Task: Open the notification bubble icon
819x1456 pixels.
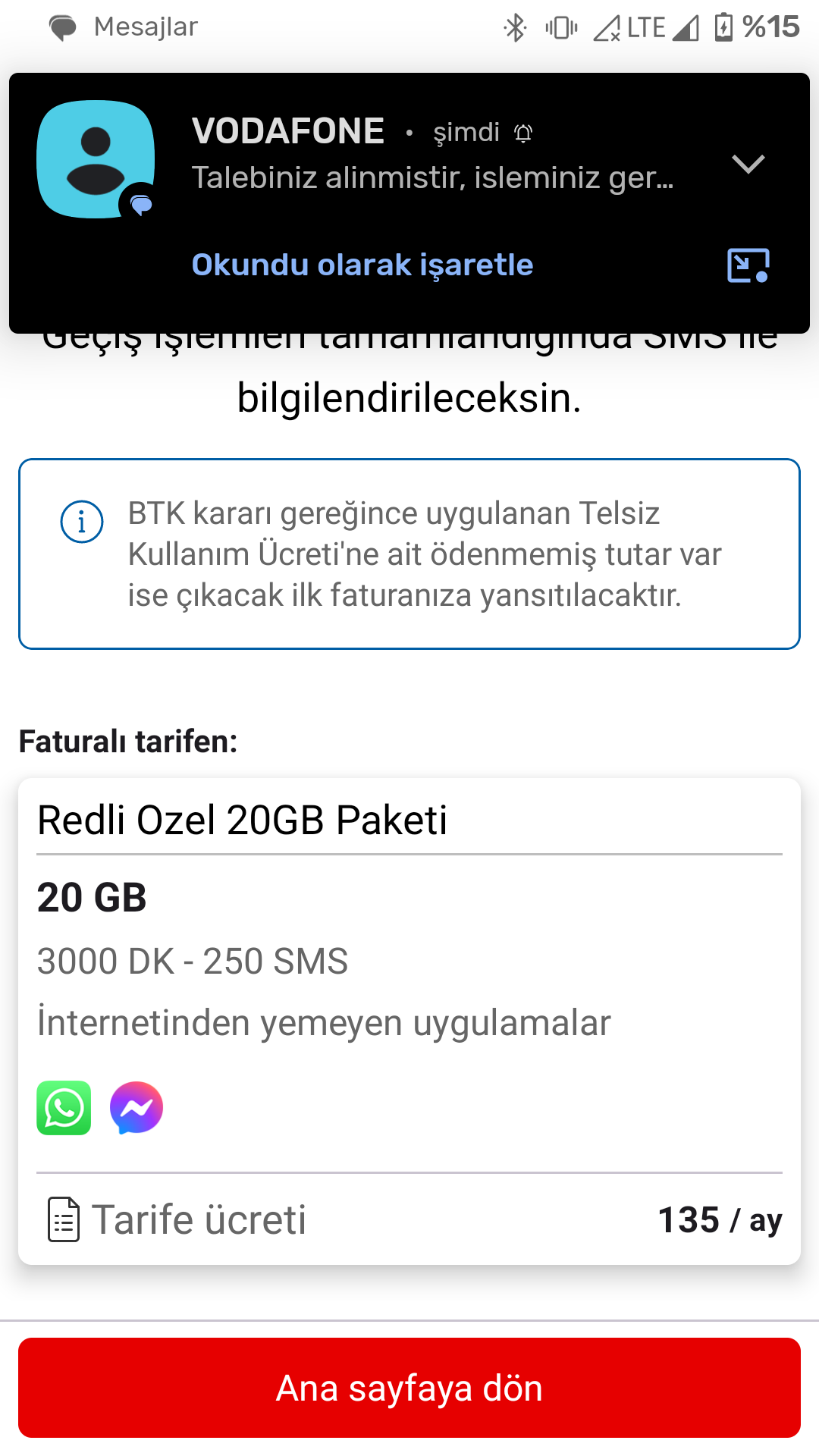Action: pos(748,265)
